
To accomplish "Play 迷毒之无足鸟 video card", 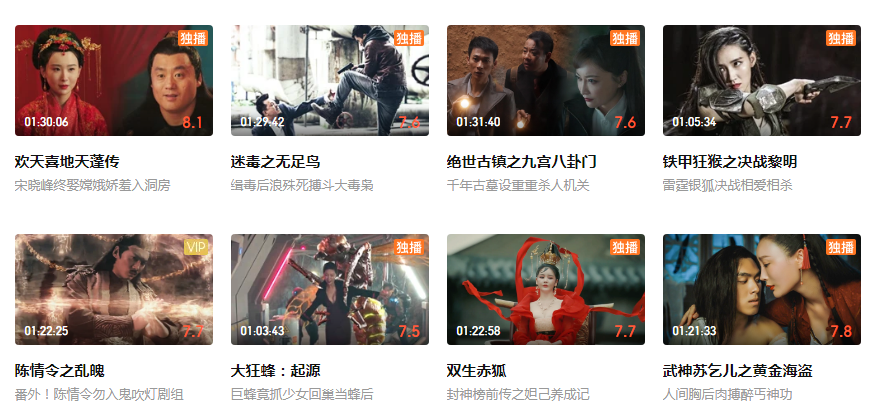I will pos(329,80).
